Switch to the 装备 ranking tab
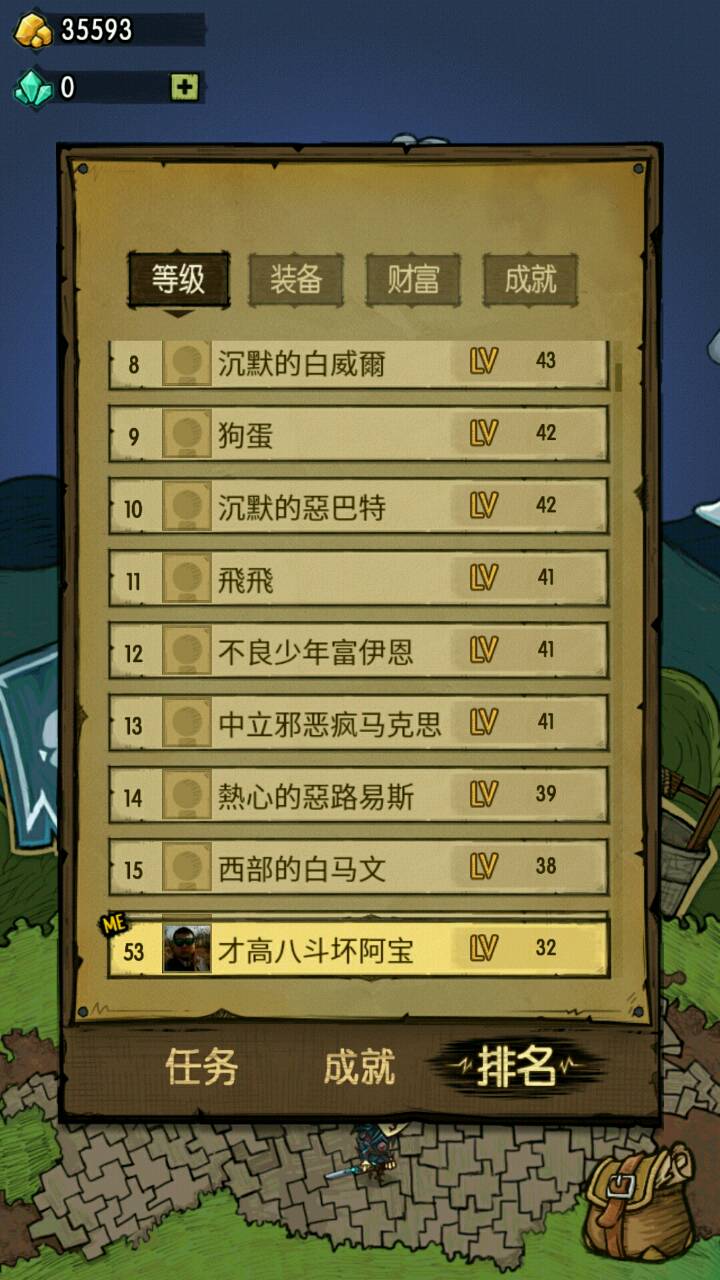Screen dimensions: 720x1280 tap(296, 279)
